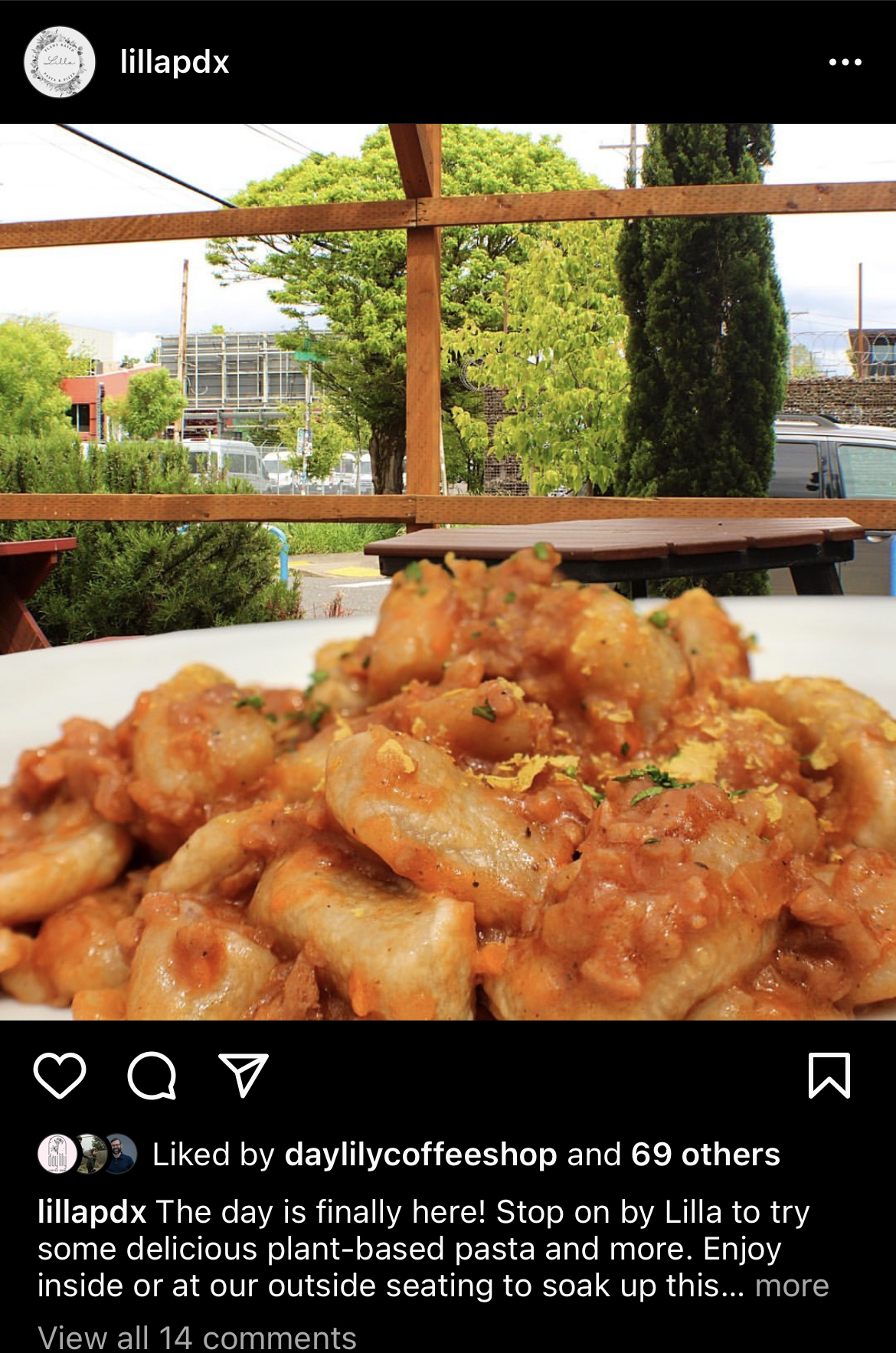View the 69 others who liked

705,1155
